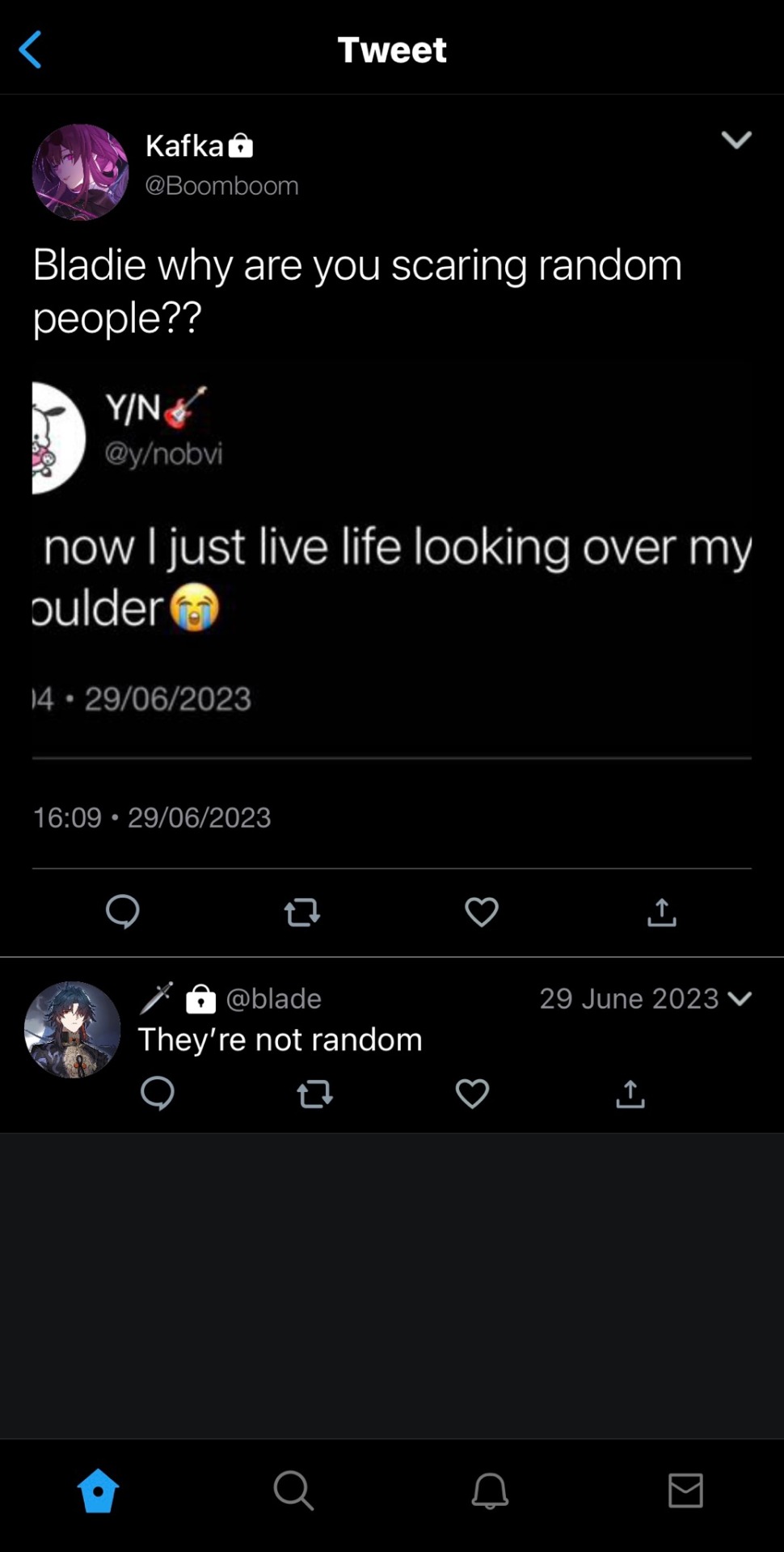Open the Notifications bell tab

coord(490,1490)
